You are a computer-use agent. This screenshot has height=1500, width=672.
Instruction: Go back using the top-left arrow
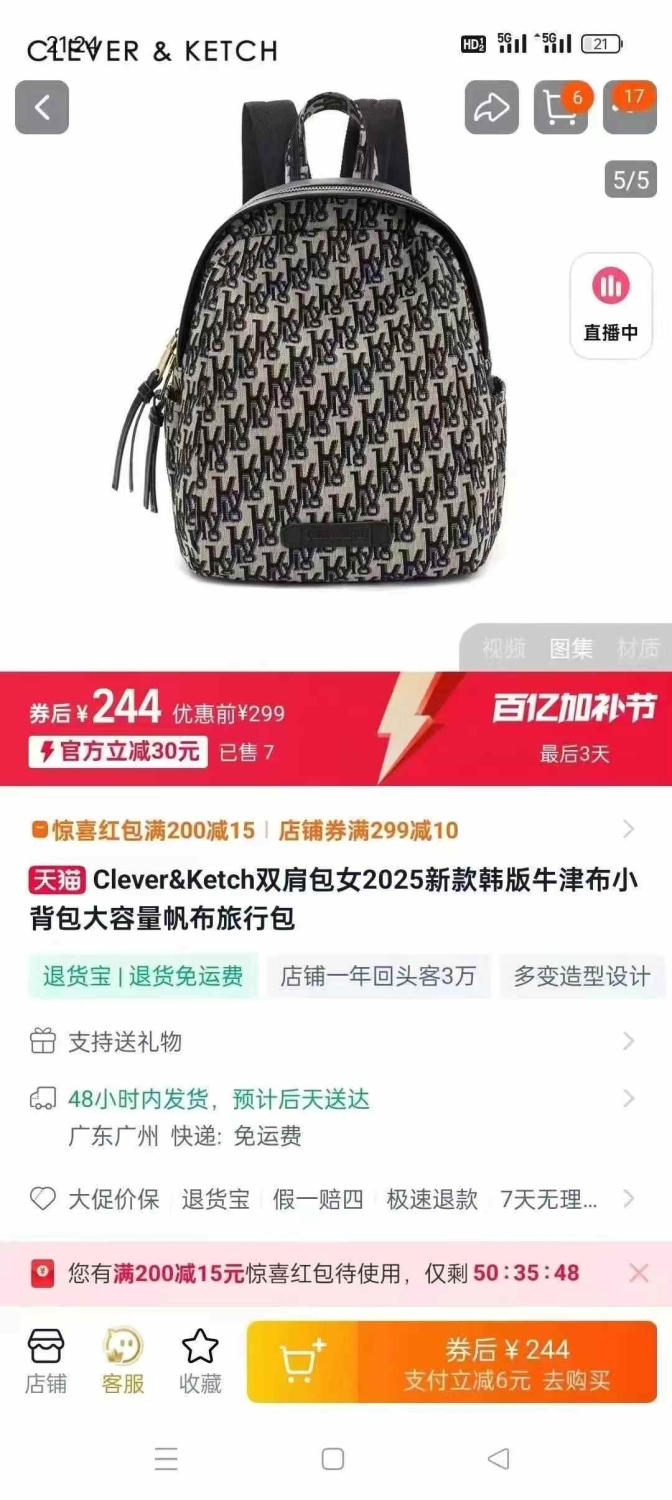[x=42, y=107]
